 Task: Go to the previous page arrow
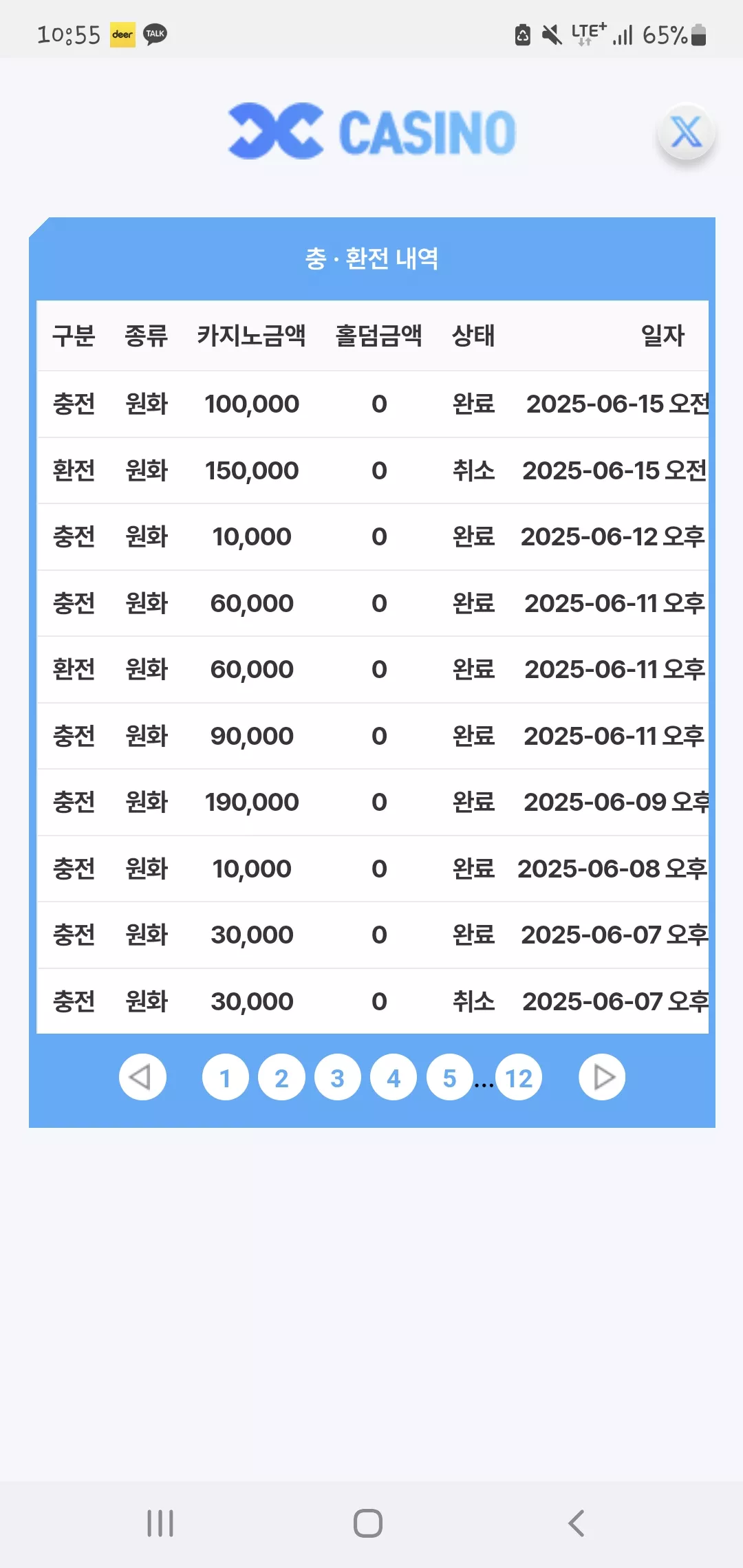142,1077
